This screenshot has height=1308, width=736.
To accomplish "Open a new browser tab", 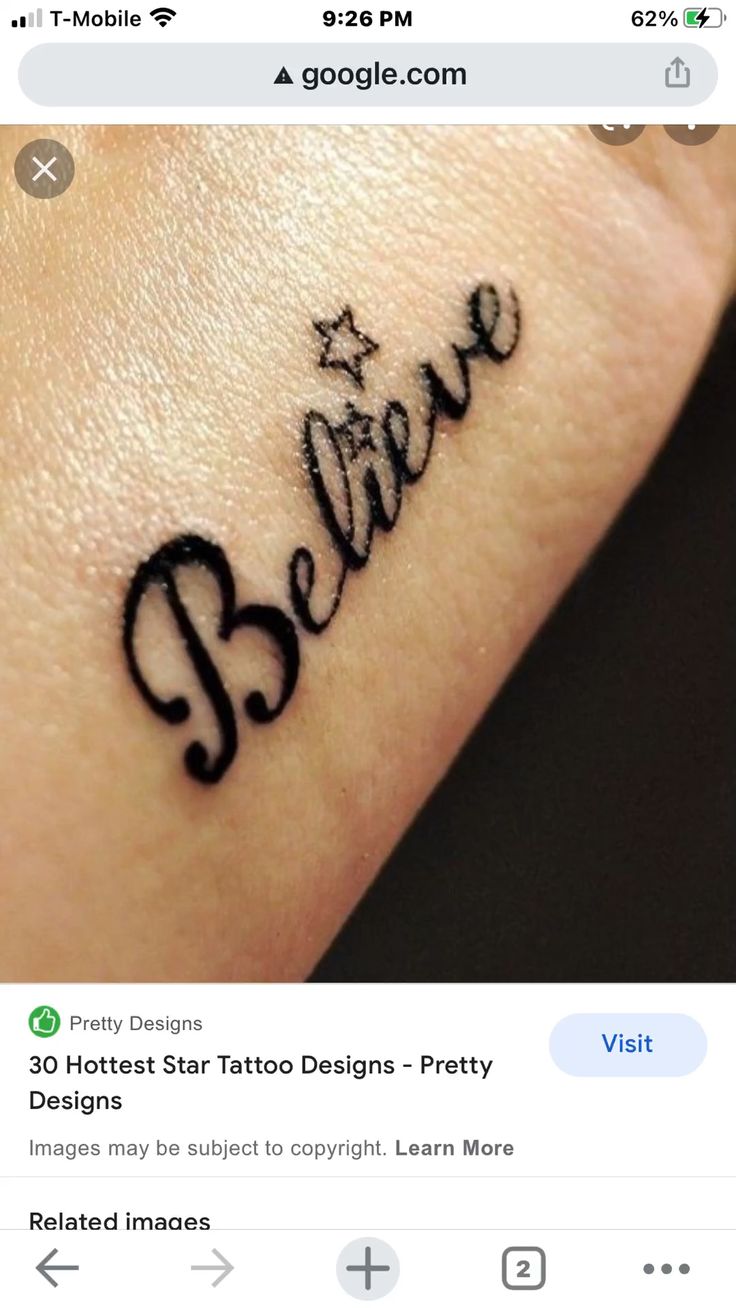I will pos(367,1269).
